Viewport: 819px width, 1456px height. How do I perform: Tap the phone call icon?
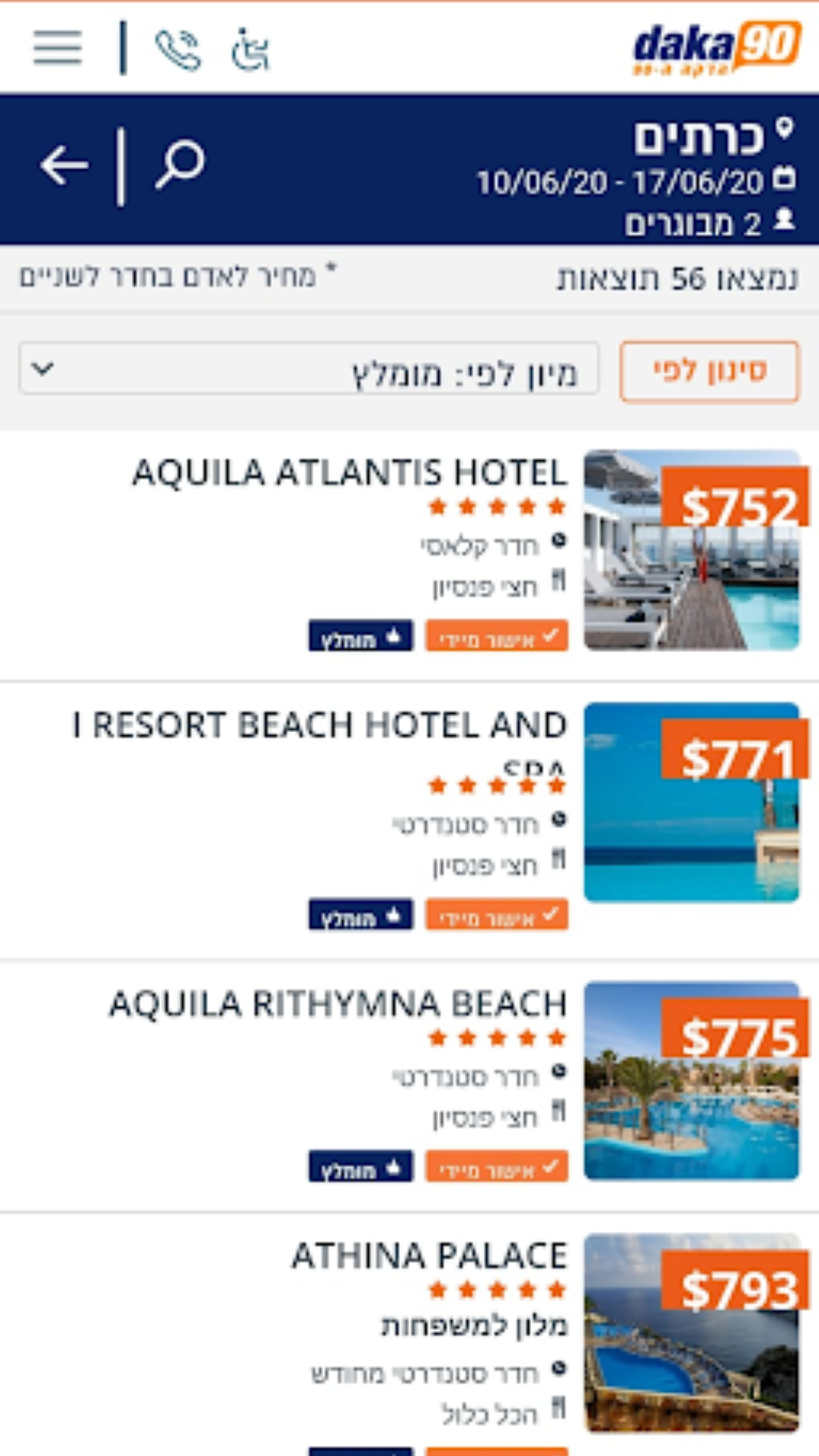[178, 49]
